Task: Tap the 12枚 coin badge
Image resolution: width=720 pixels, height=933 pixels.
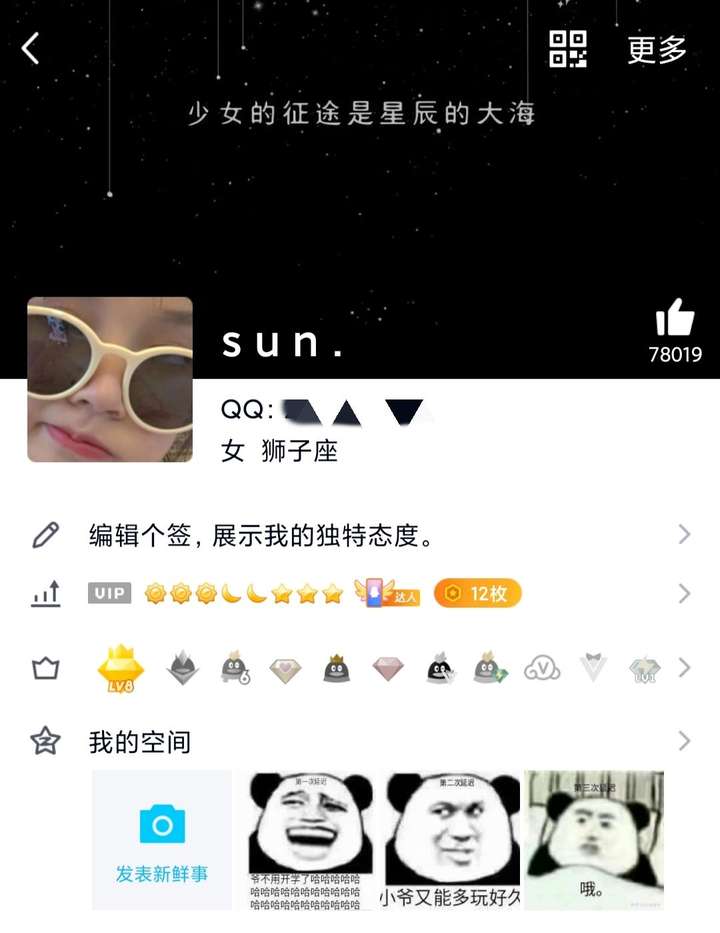Action: point(477,594)
